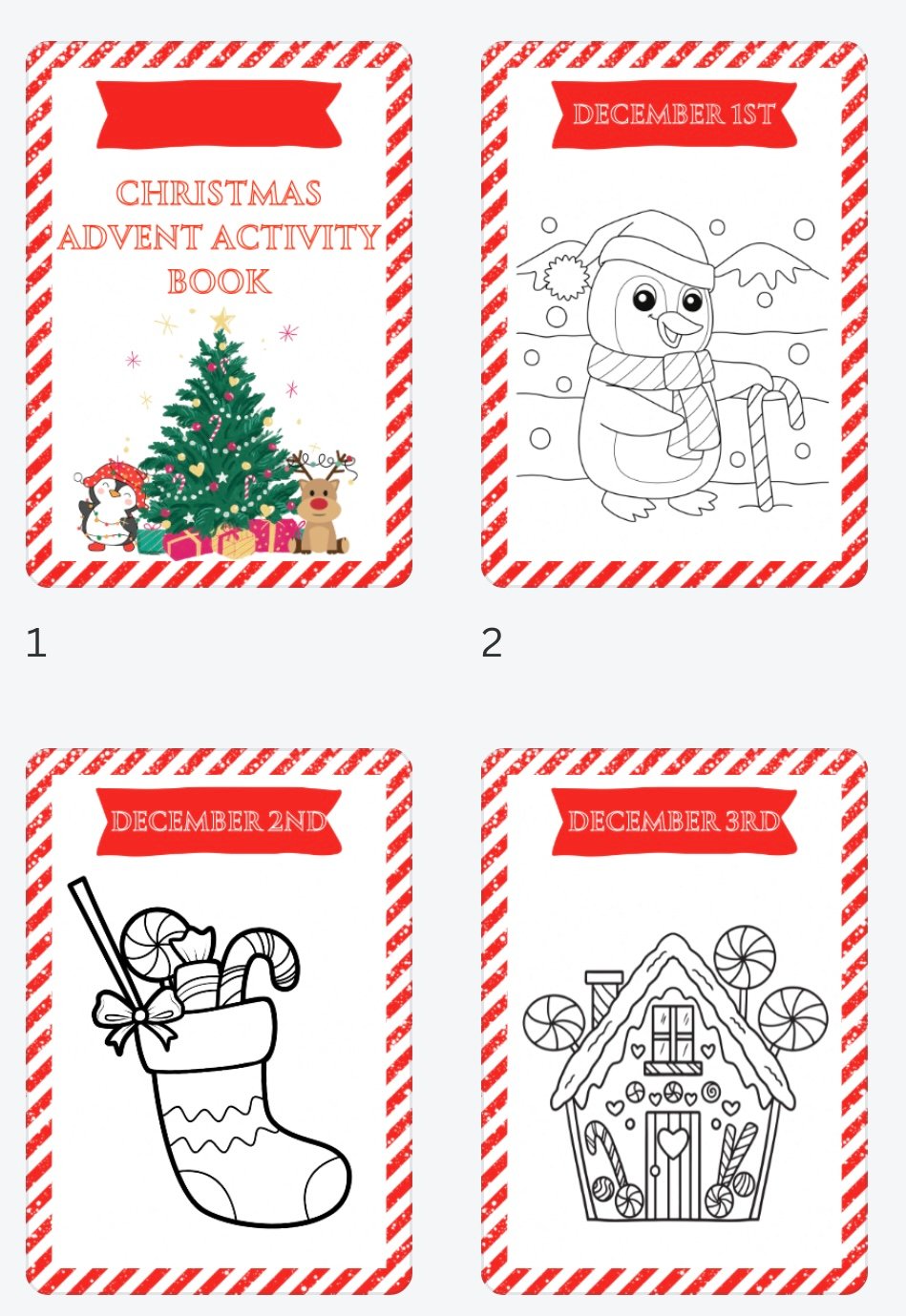Open the Christmas Advent Activity Book cover page
906x1316 pixels.
[x=219, y=315]
